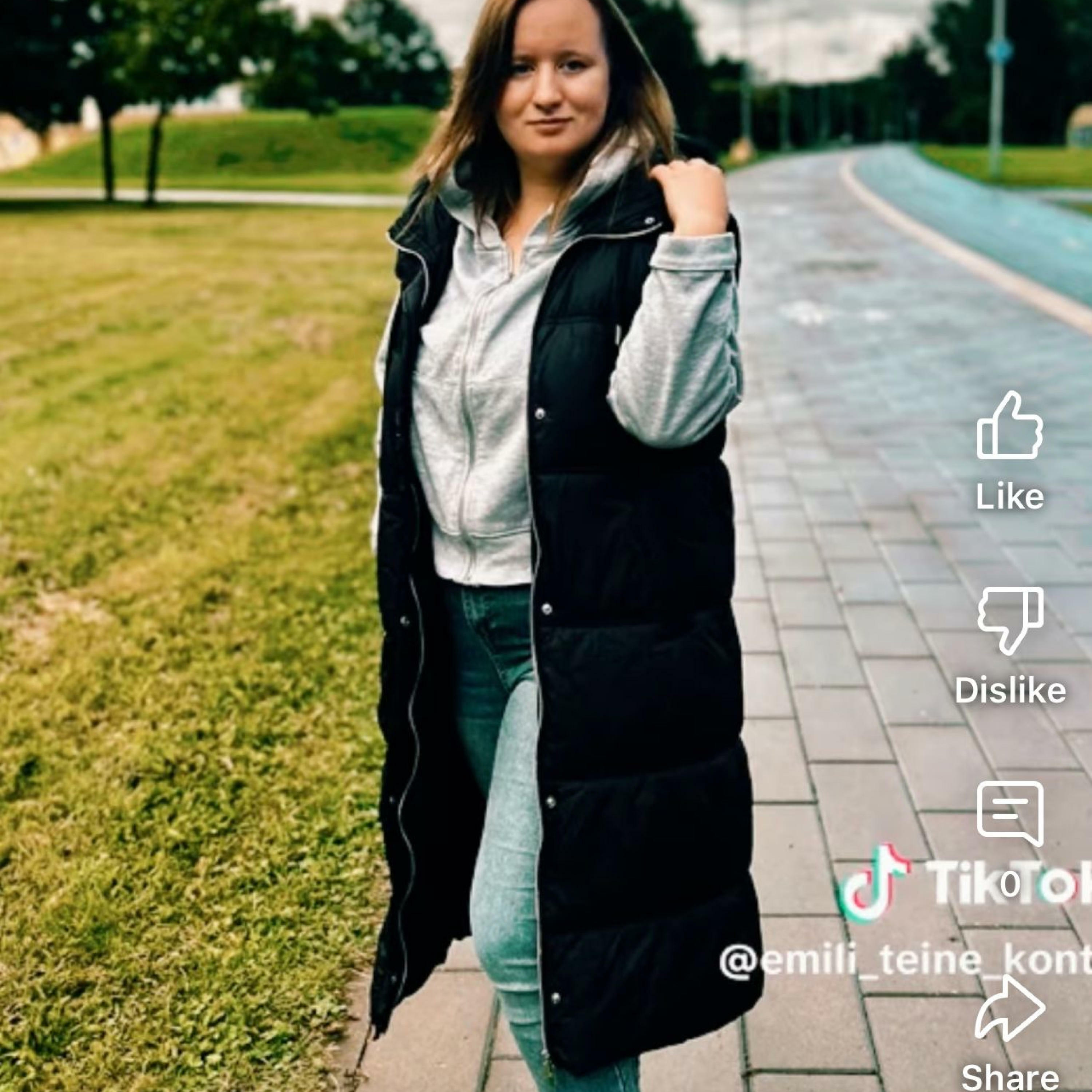1092x1092 pixels.
Task: Like this short video
Action: 1009,428
